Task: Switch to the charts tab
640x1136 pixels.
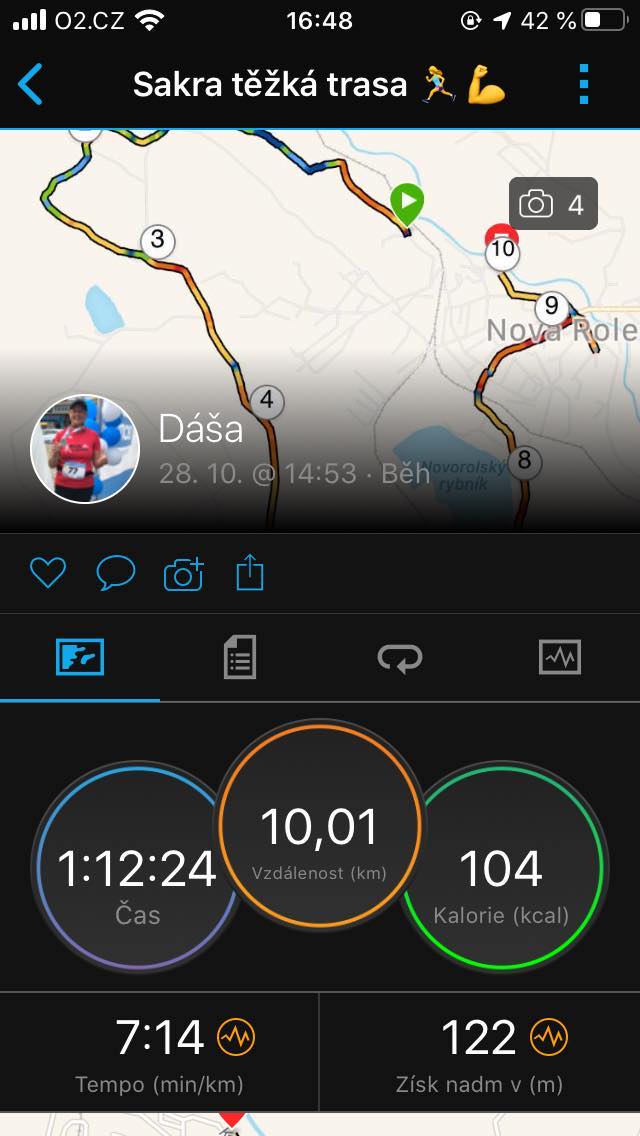Action: click(560, 657)
